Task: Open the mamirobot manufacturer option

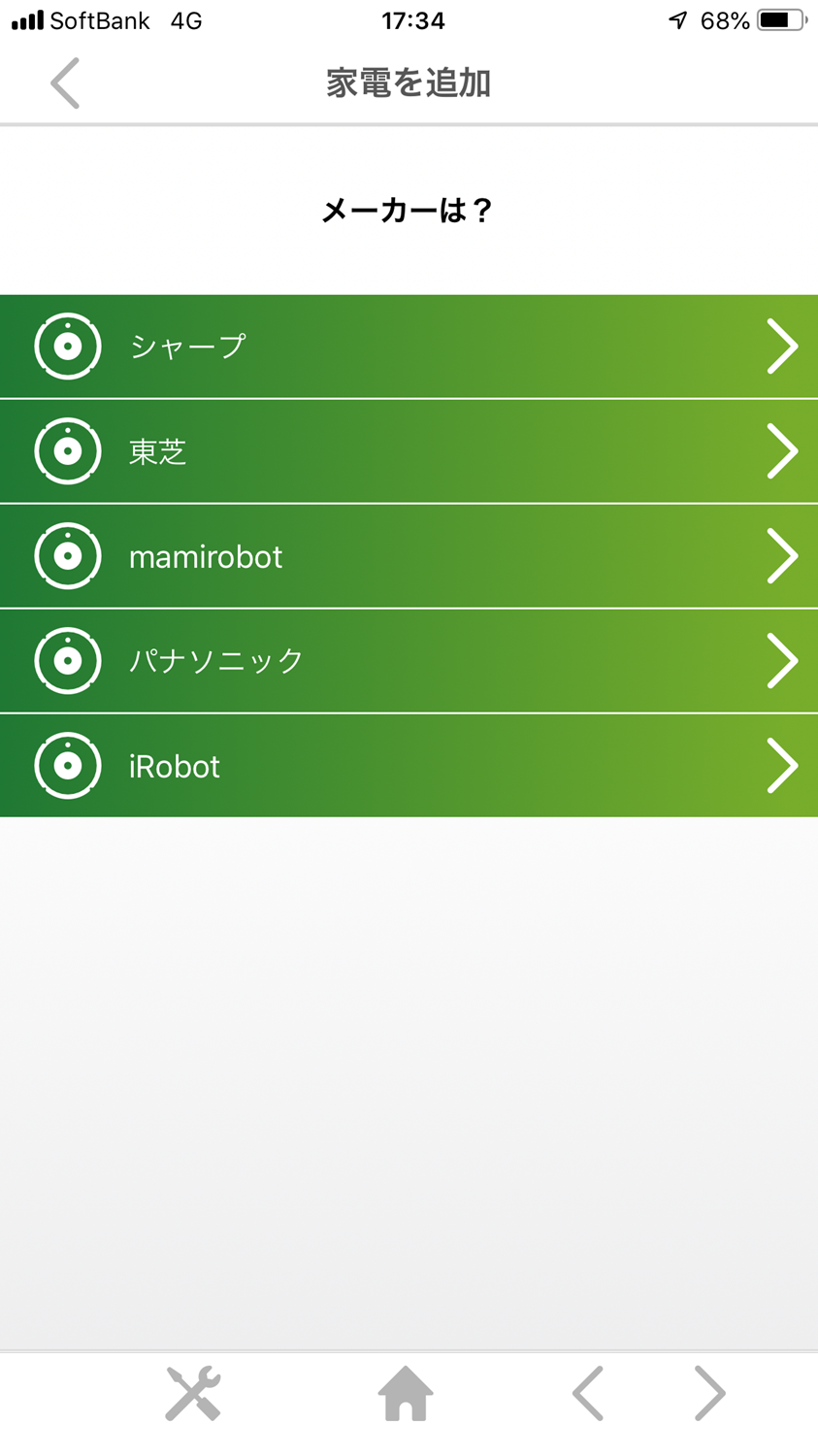Action: tap(409, 556)
